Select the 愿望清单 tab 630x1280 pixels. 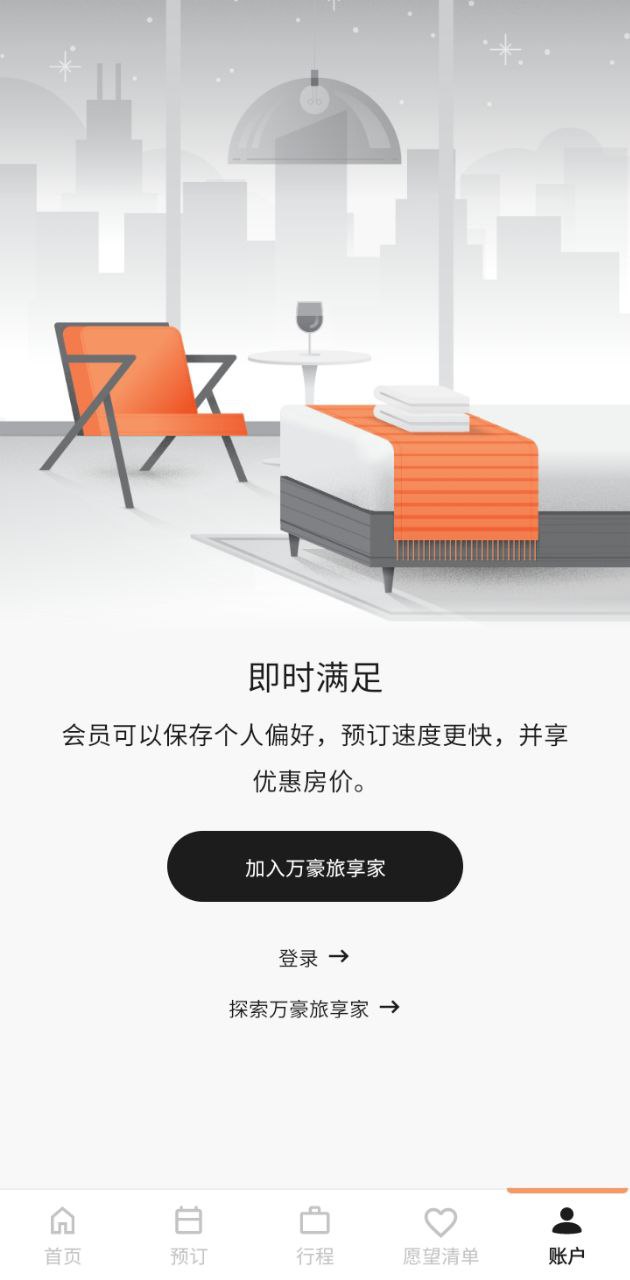440,1235
